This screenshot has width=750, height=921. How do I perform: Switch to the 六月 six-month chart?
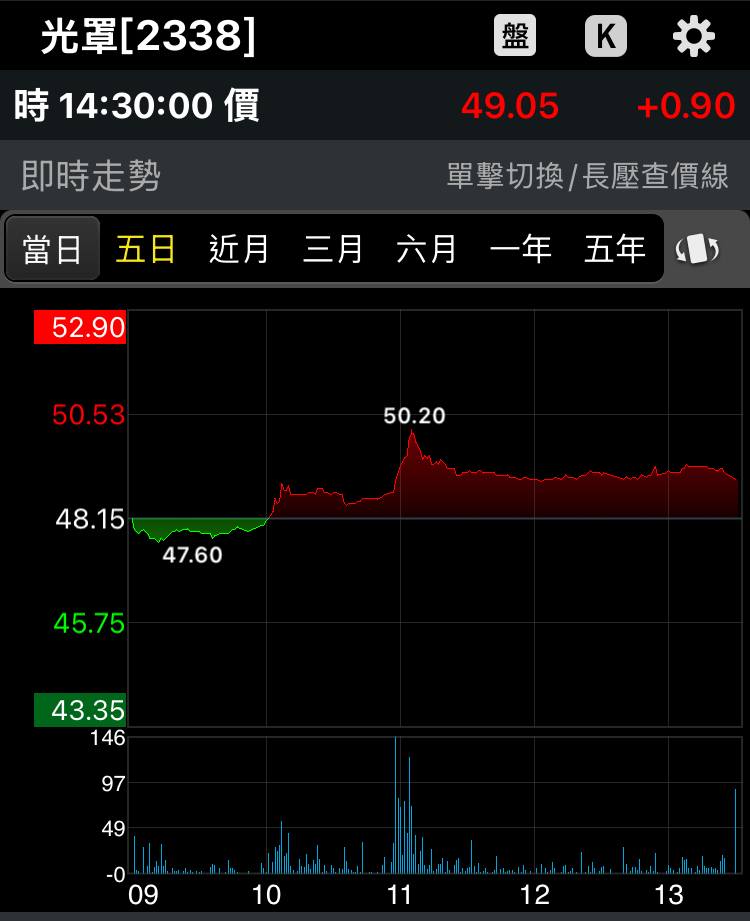pyautogui.click(x=427, y=248)
